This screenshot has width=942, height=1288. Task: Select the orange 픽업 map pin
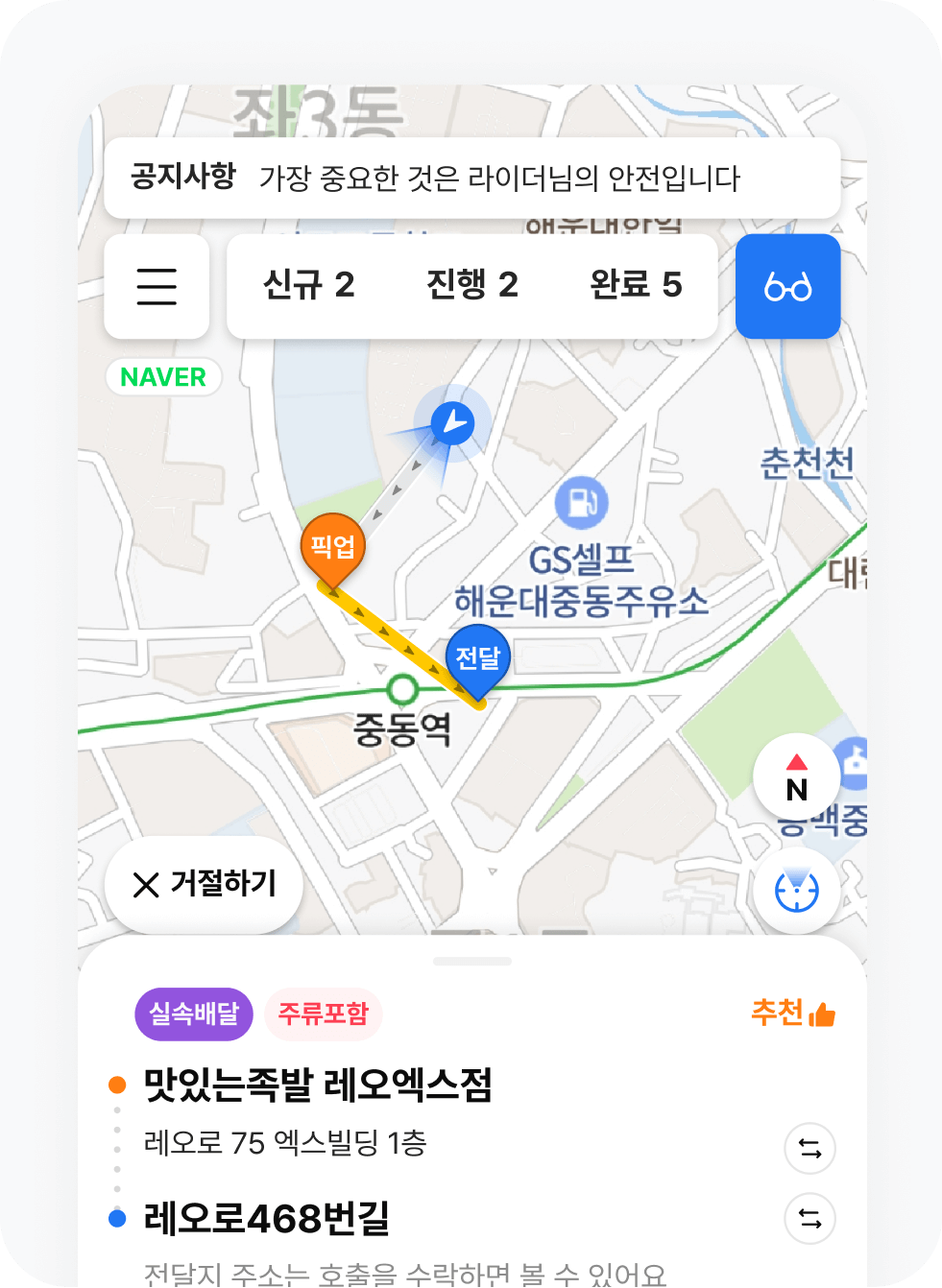332,549
